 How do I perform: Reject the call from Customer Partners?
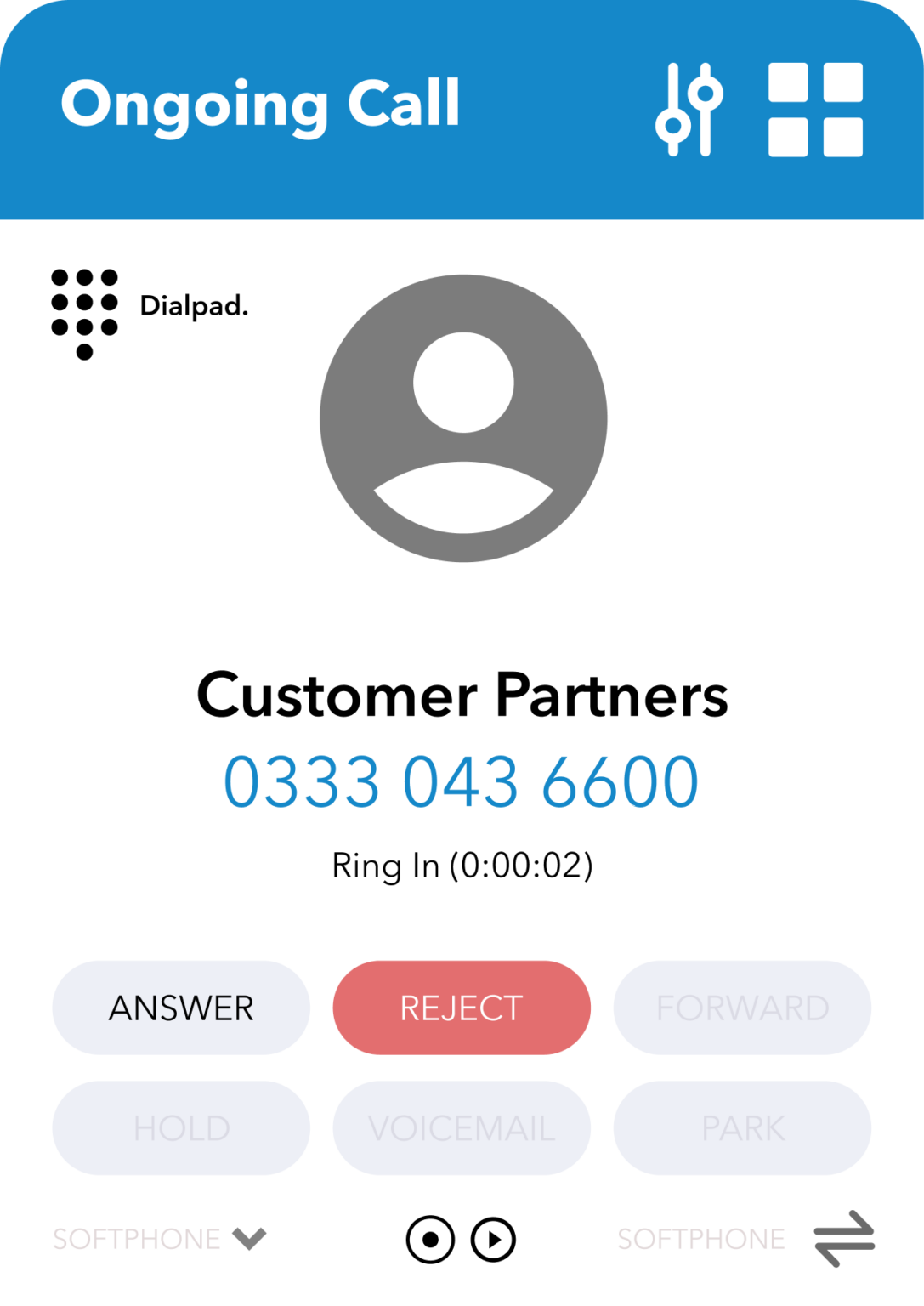click(x=461, y=1007)
